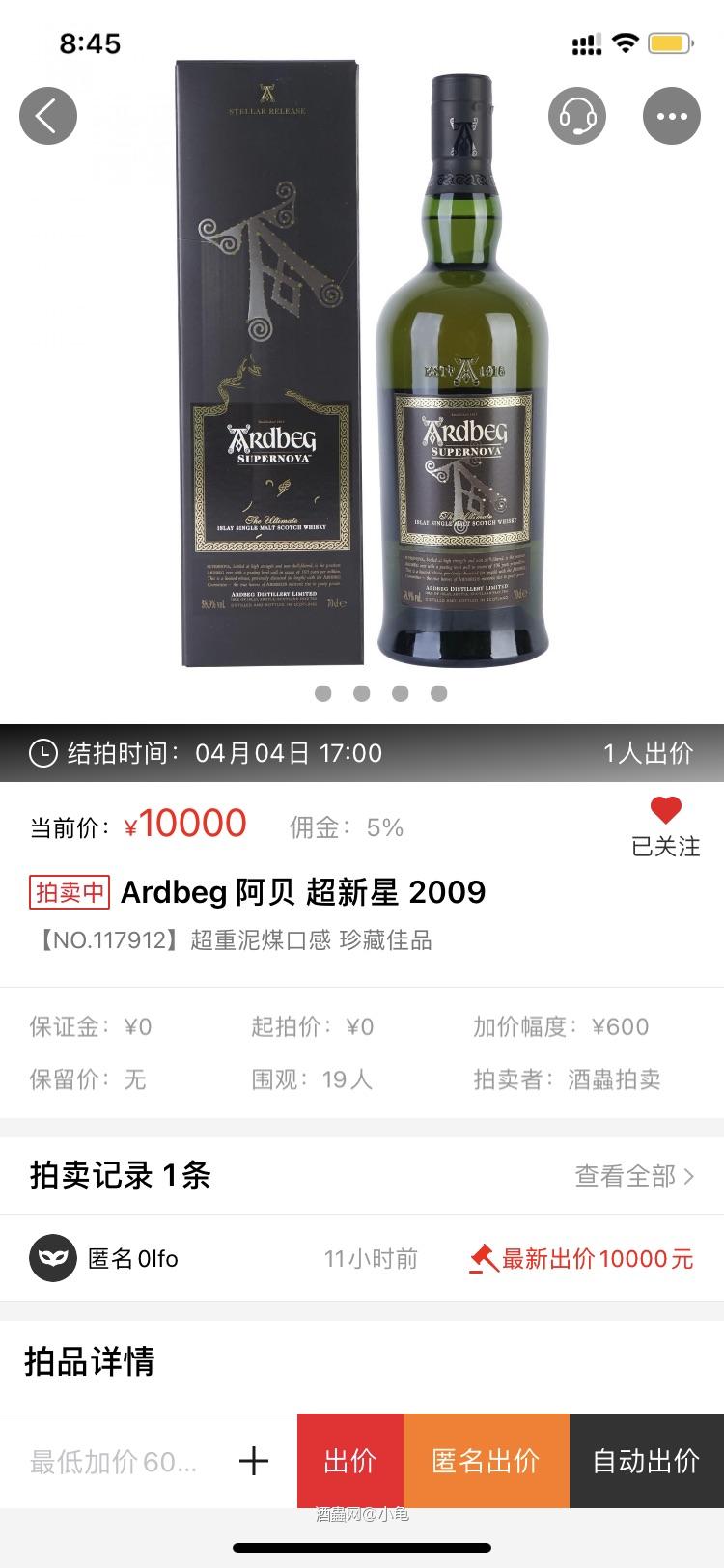Tap the anonymous mask avatar of 匿名0lfo
Viewport: 724px width, 1568px height.
tap(55, 1258)
